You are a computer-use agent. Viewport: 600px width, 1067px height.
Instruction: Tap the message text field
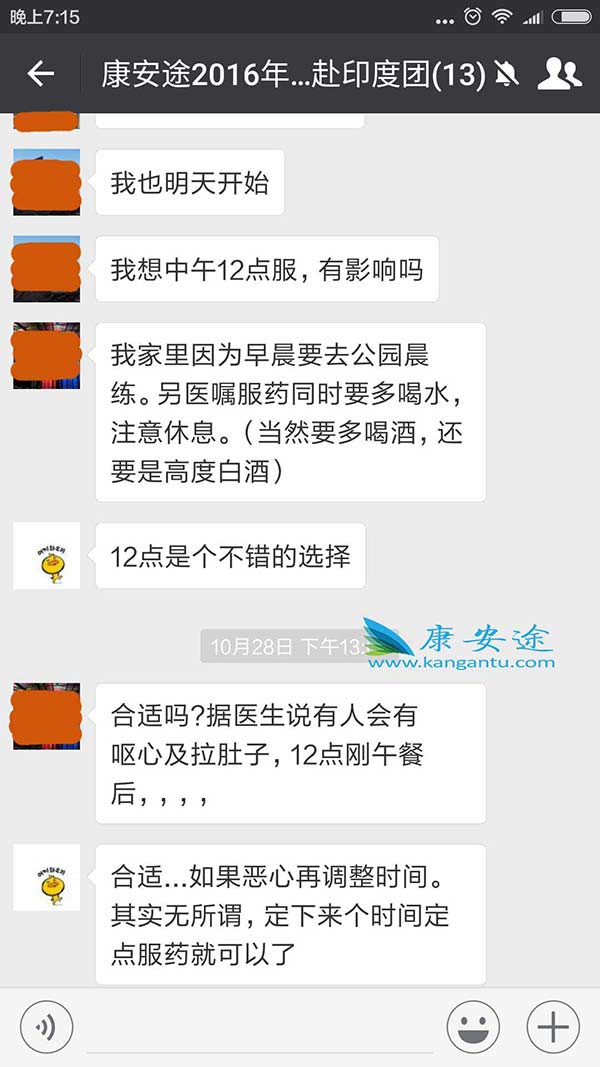point(260,1028)
